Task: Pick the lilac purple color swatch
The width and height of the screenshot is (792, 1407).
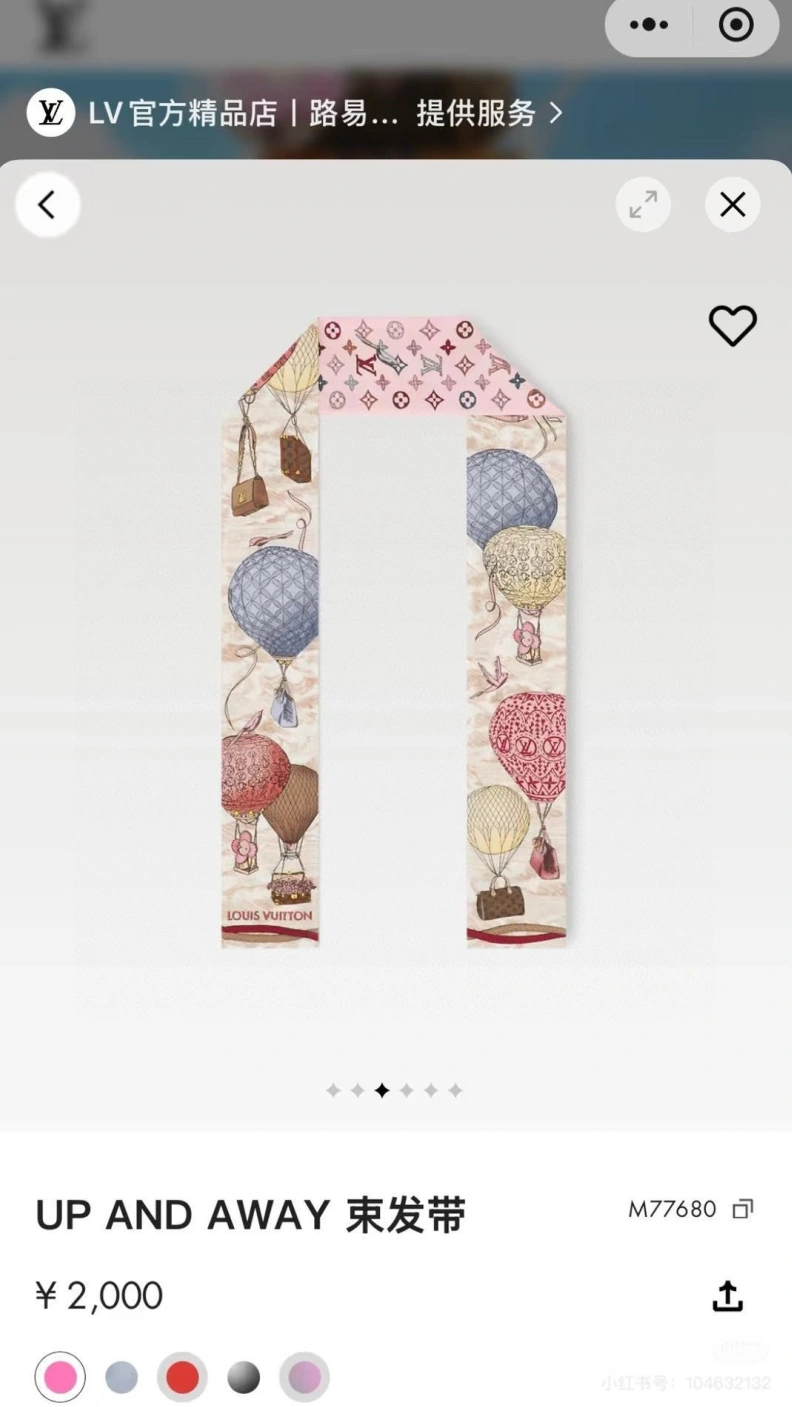Action: pos(304,1377)
